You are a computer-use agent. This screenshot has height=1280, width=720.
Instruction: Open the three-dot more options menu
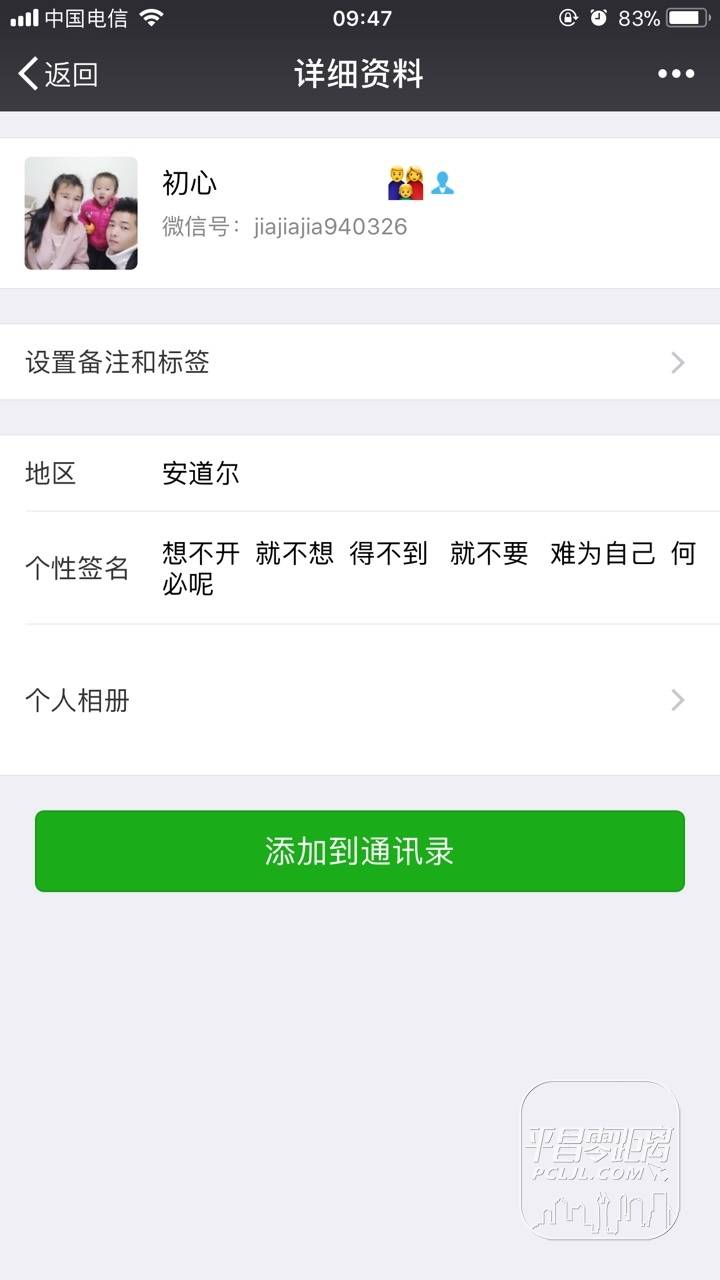[x=675, y=74]
